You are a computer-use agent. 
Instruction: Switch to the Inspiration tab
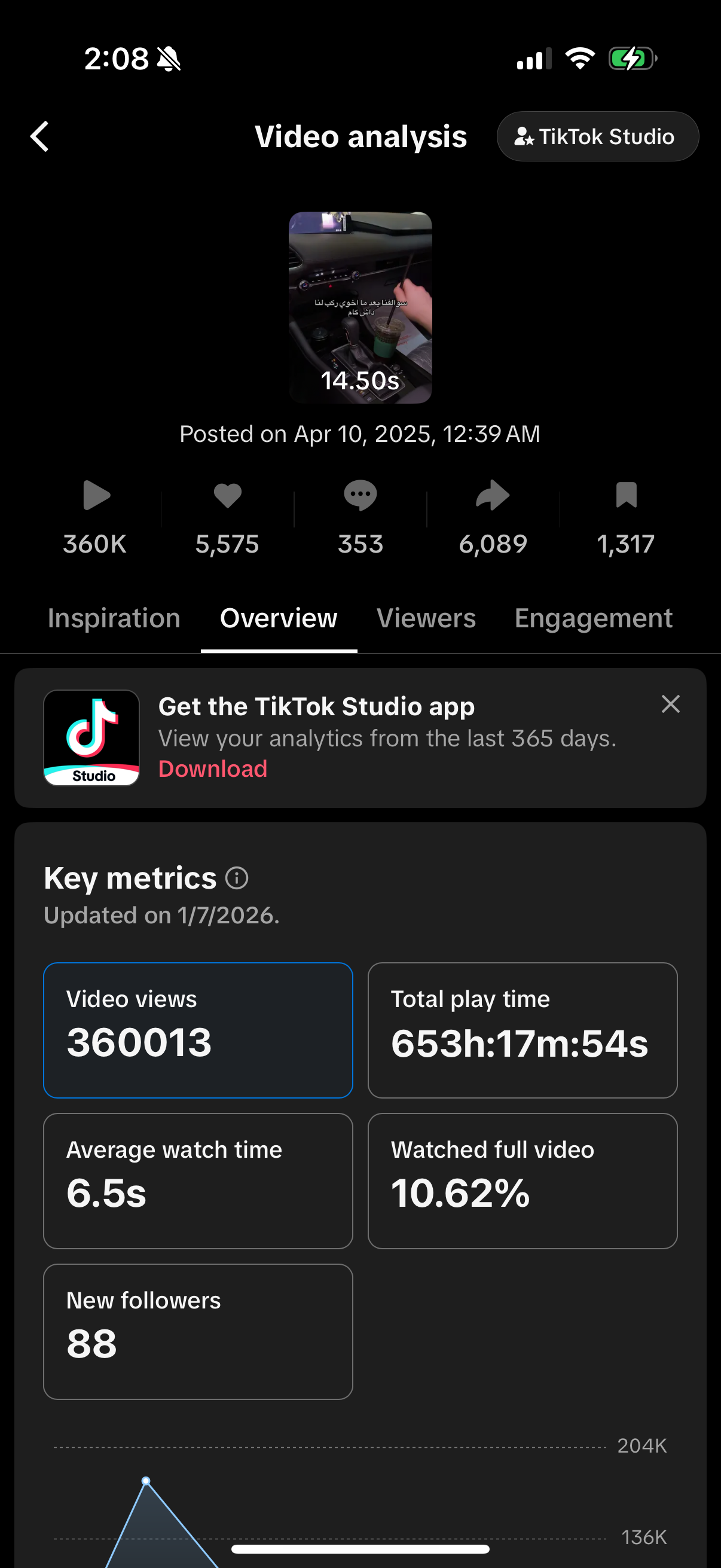pos(114,618)
